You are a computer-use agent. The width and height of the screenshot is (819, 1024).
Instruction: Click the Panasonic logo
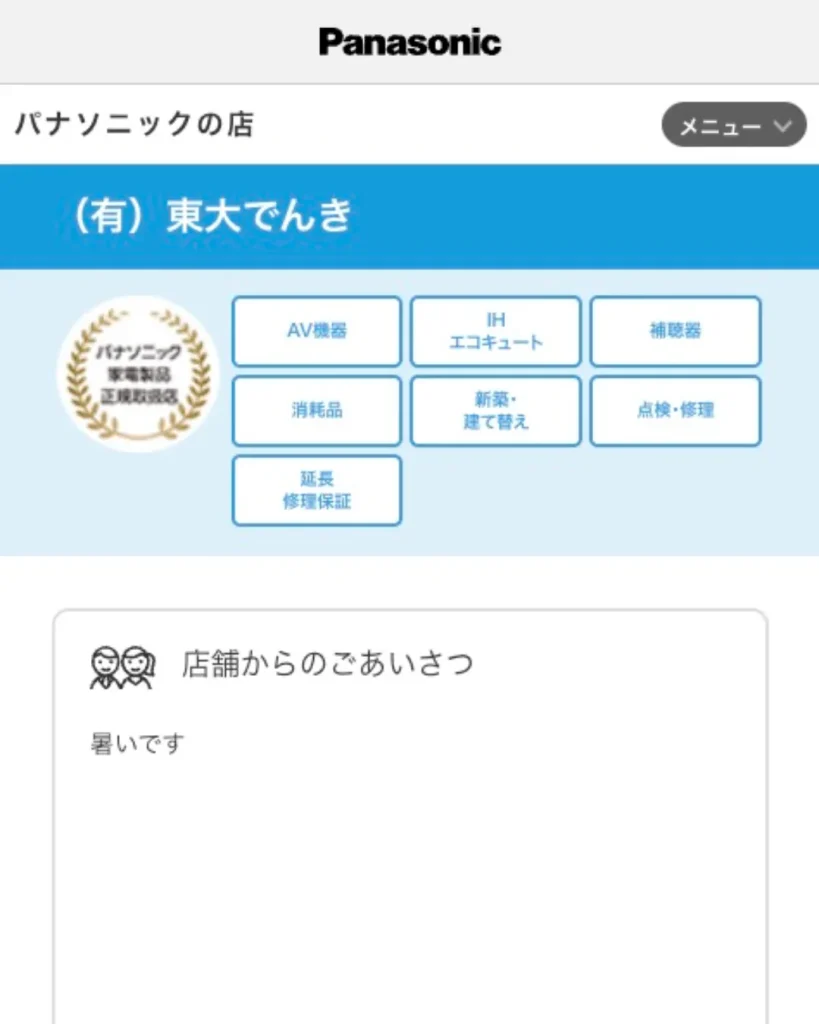tap(408, 41)
